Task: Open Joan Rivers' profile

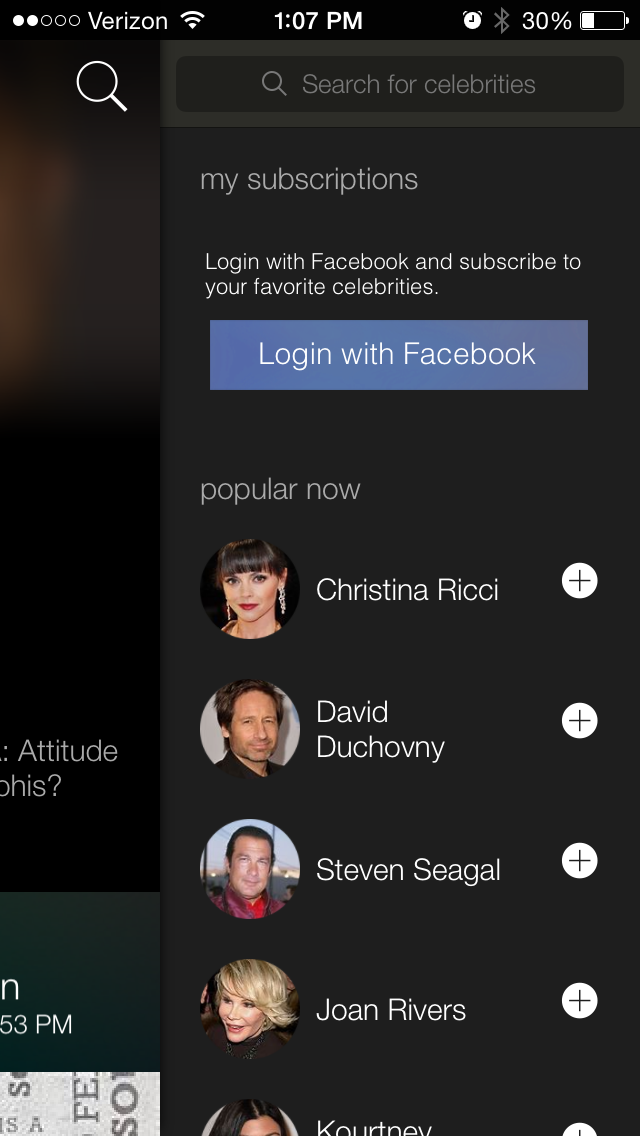Action: coord(391,1010)
